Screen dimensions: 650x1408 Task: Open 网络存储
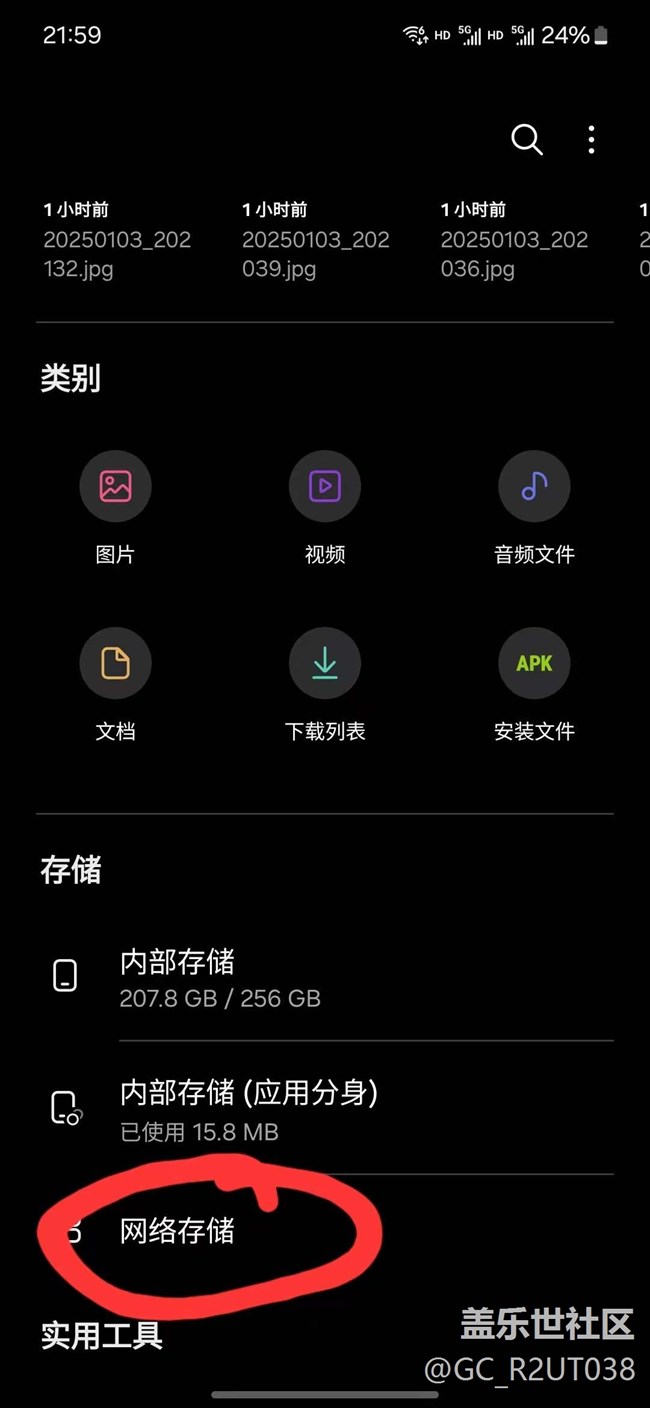tap(178, 1230)
